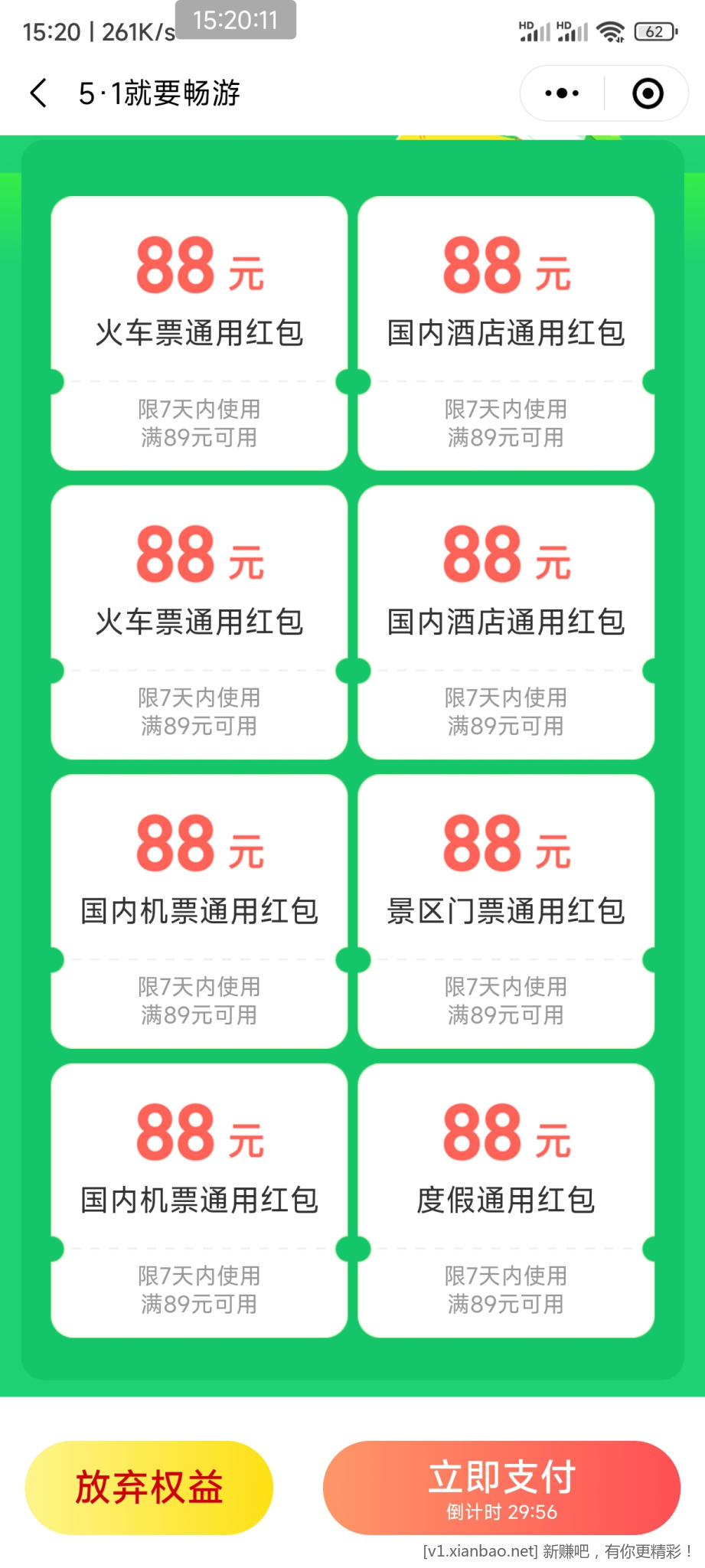Image resolution: width=705 pixels, height=1568 pixels.
Task: Tap 放弃权益 to give up benefits
Action: coord(149,1487)
